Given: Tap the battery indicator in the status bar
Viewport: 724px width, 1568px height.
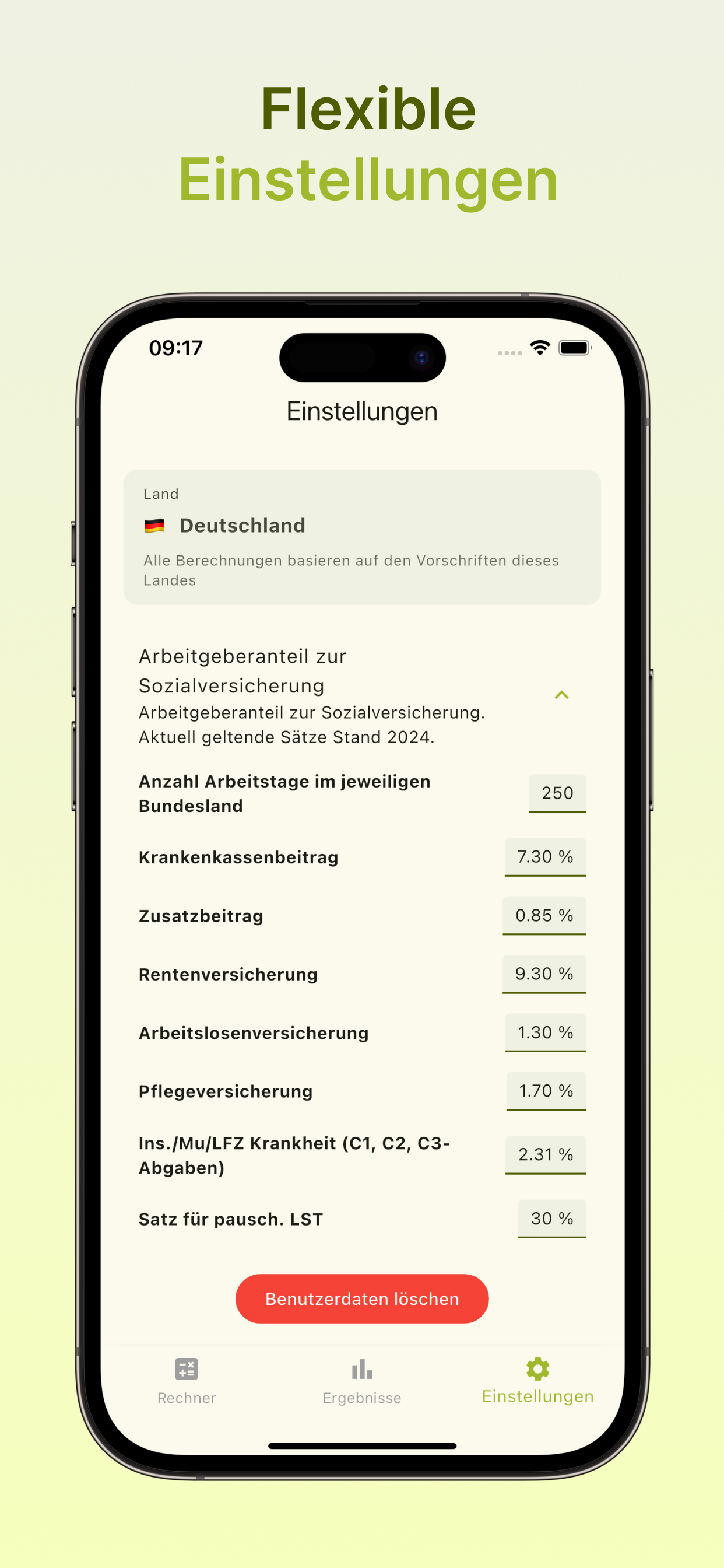Looking at the screenshot, I should [574, 347].
